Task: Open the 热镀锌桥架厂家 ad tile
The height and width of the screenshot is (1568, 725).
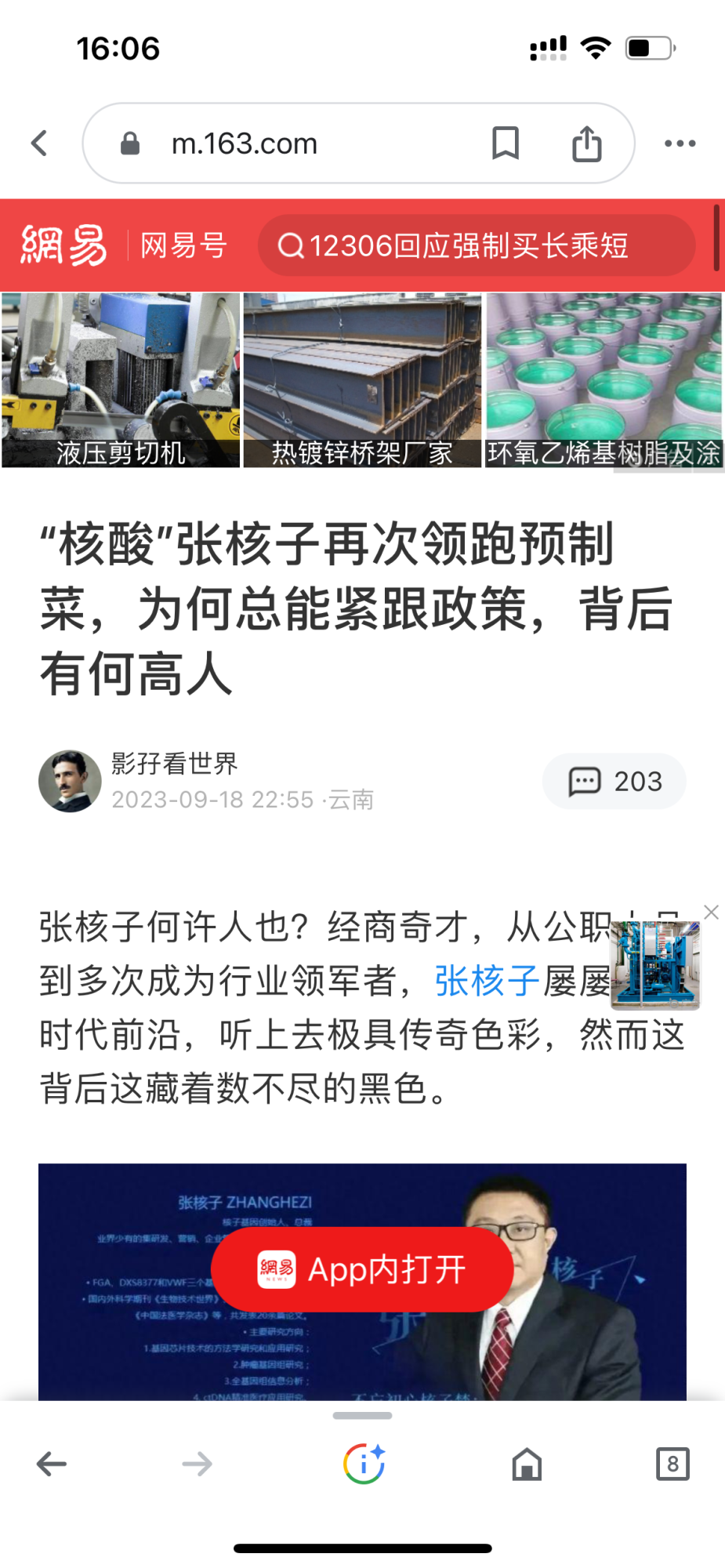Action: point(362,380)
